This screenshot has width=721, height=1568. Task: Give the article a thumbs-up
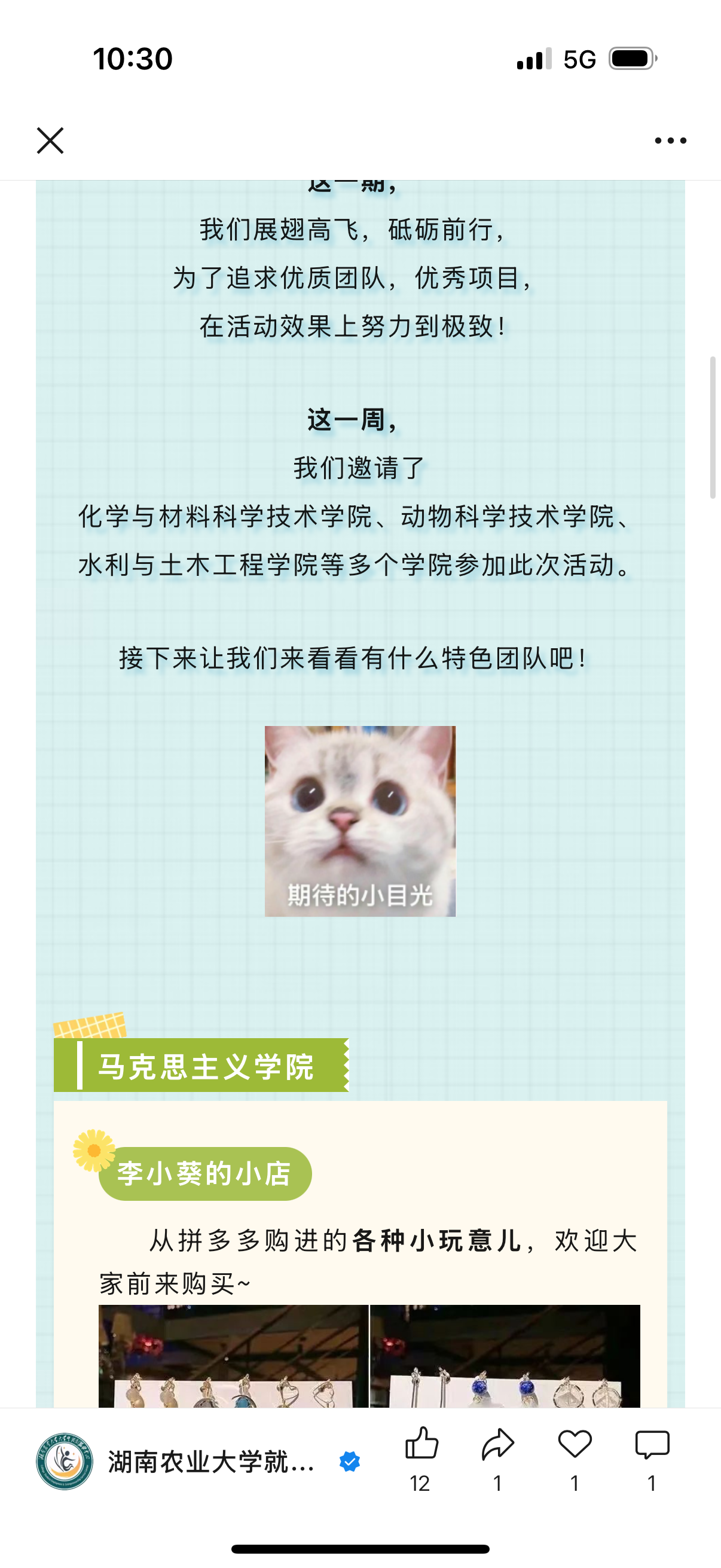421,1445
